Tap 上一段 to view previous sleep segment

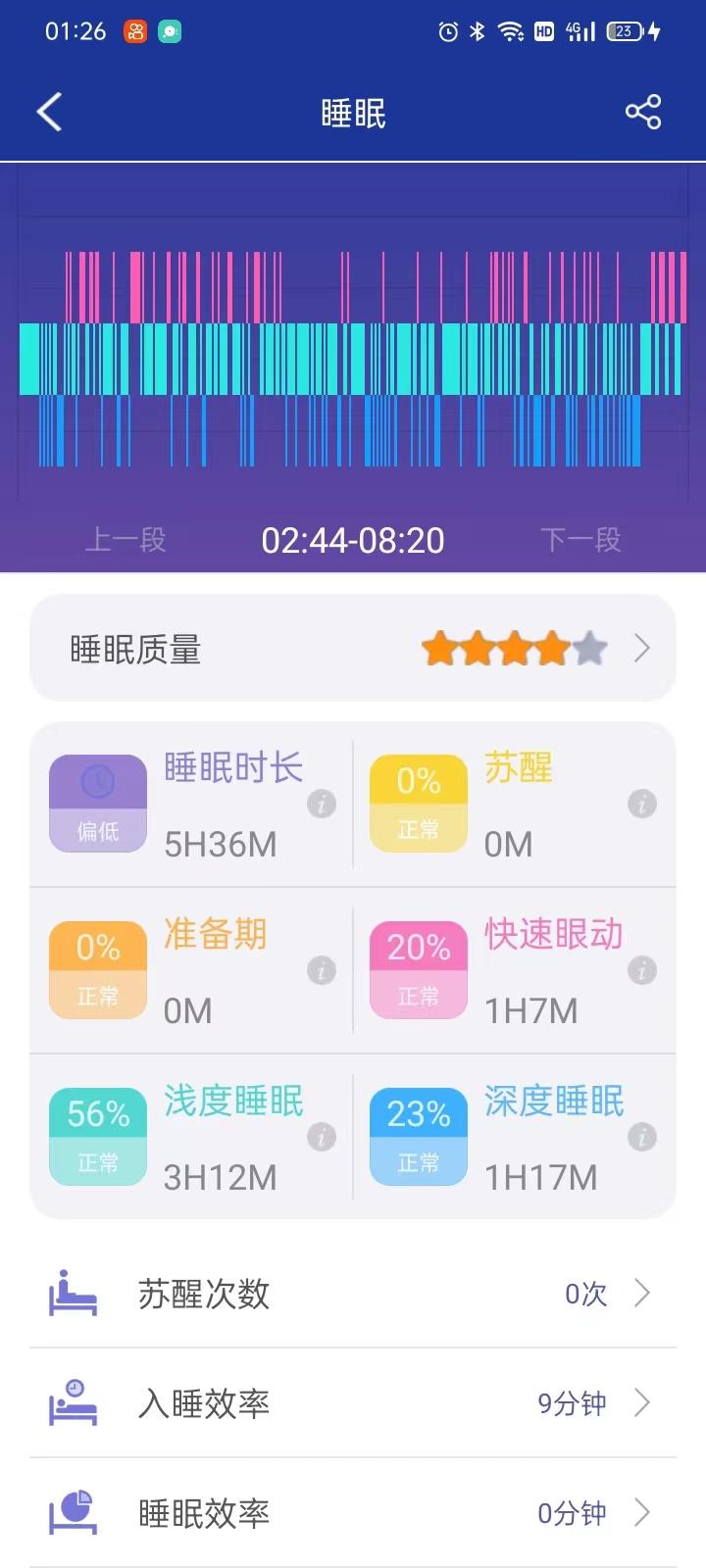(x=125, y=540)
